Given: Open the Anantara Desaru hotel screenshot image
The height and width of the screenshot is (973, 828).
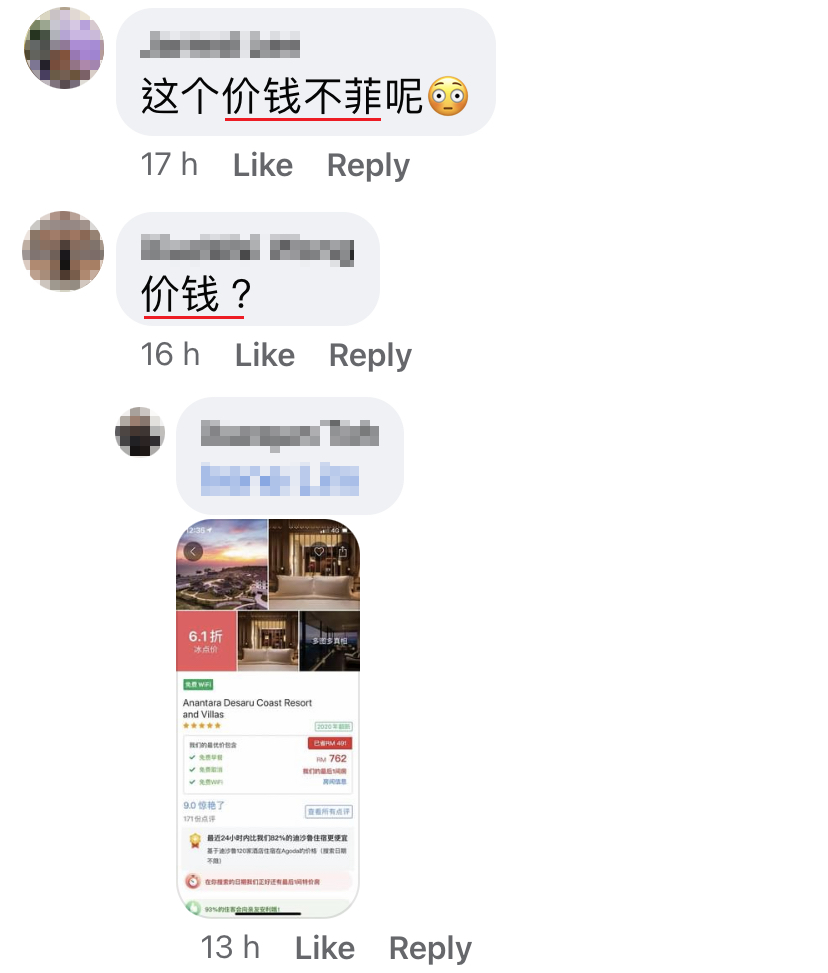Looking at the screenshot, I should pyautogui.click(x=268, y=717).
